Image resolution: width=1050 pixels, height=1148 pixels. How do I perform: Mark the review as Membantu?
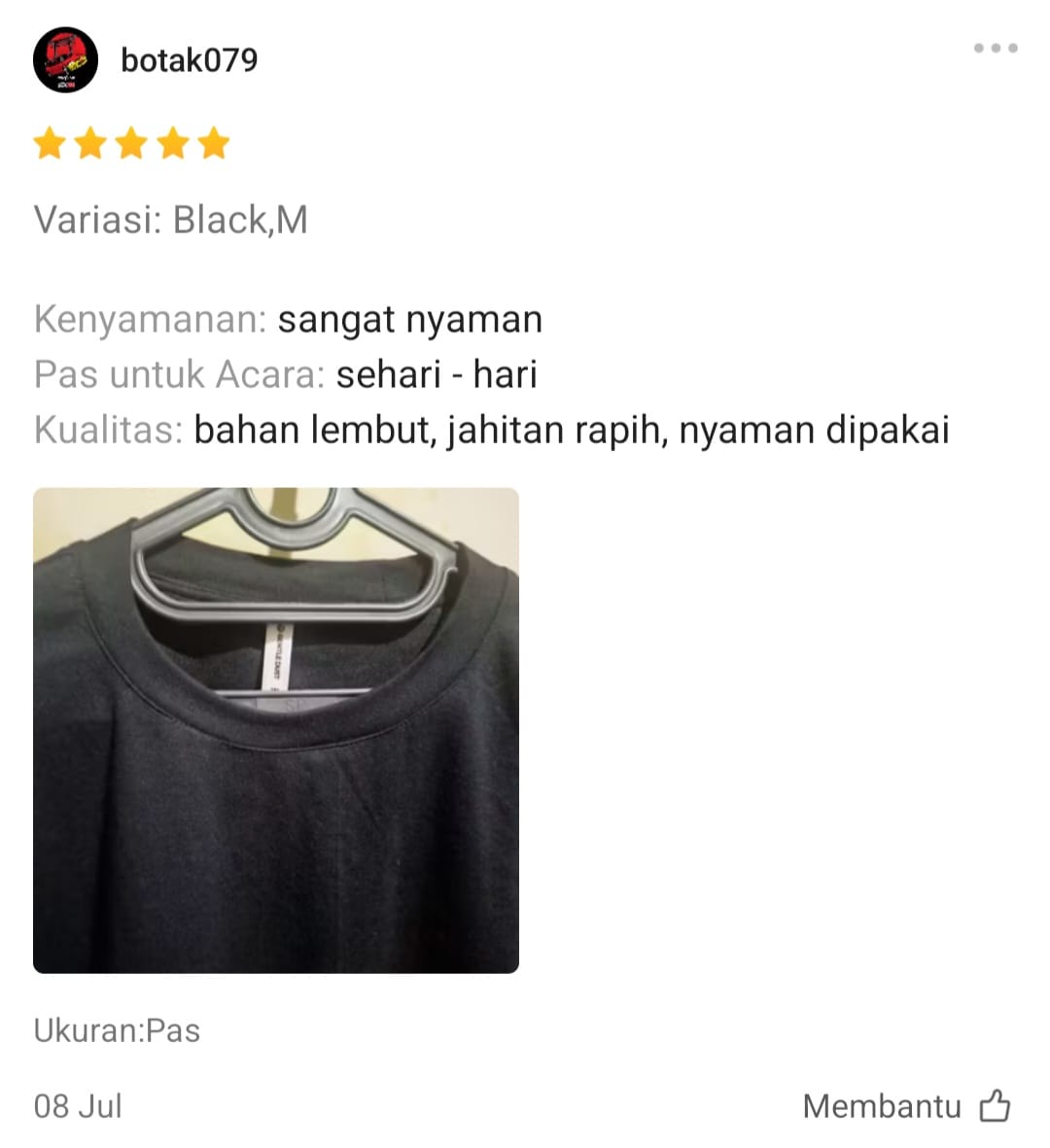(995, 1106)
